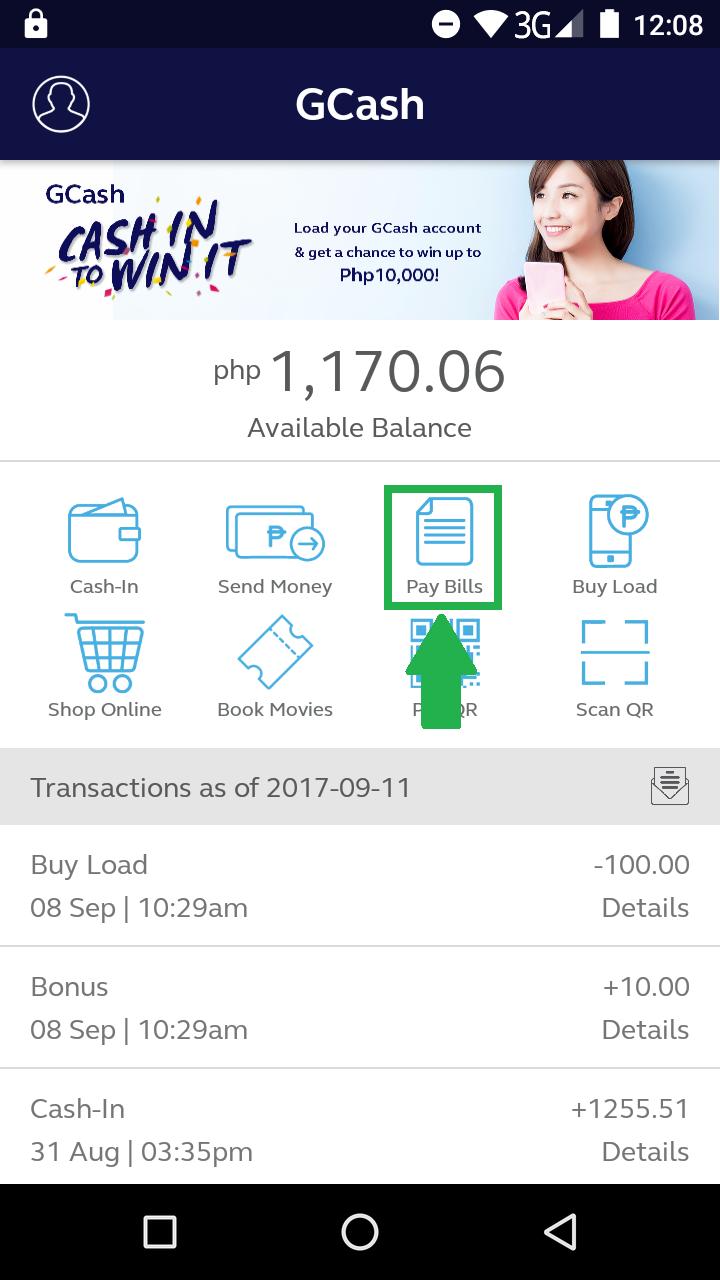720x1280 pixels.
Task: Tap the GCash title in the header
Action: pos(360,103)
